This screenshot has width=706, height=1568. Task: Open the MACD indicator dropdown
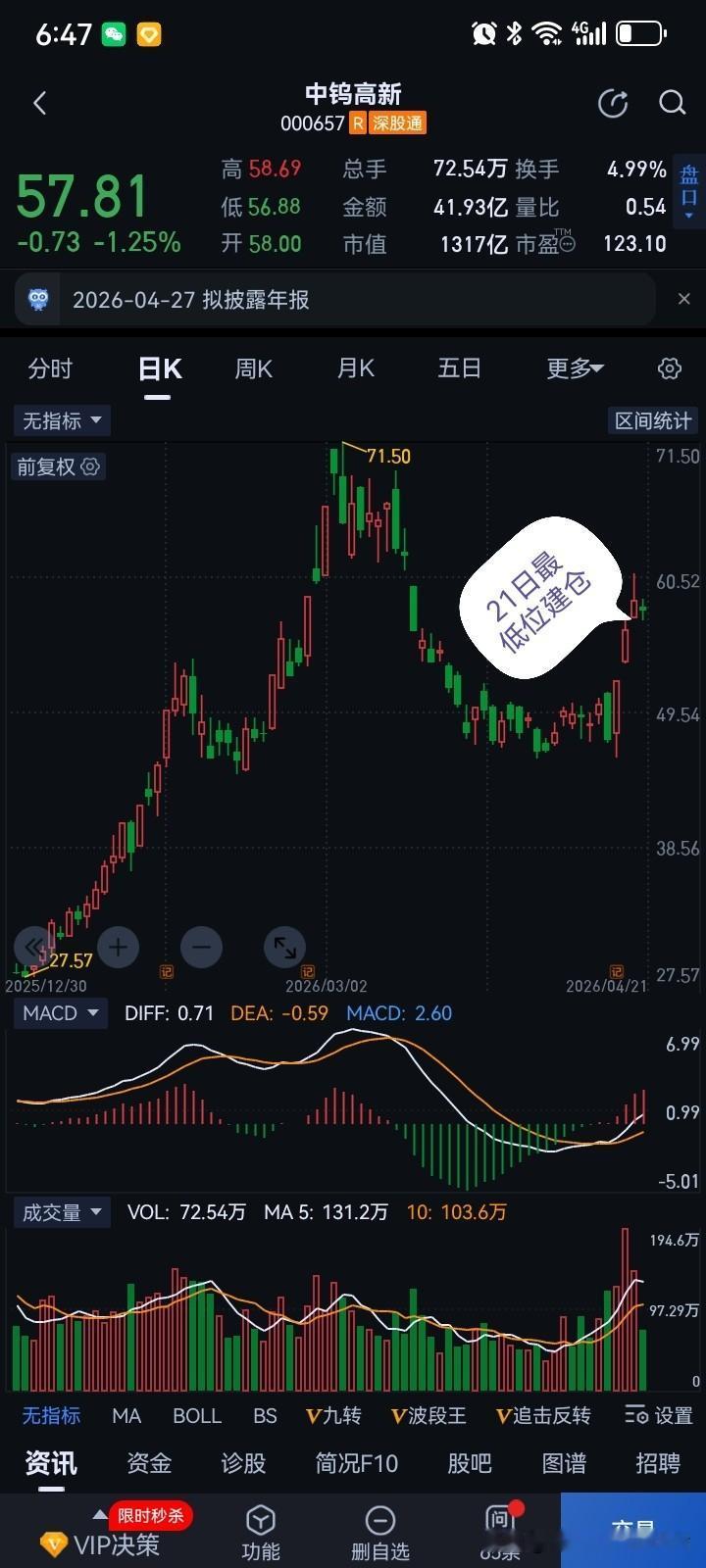click(x=61, y=1013)
